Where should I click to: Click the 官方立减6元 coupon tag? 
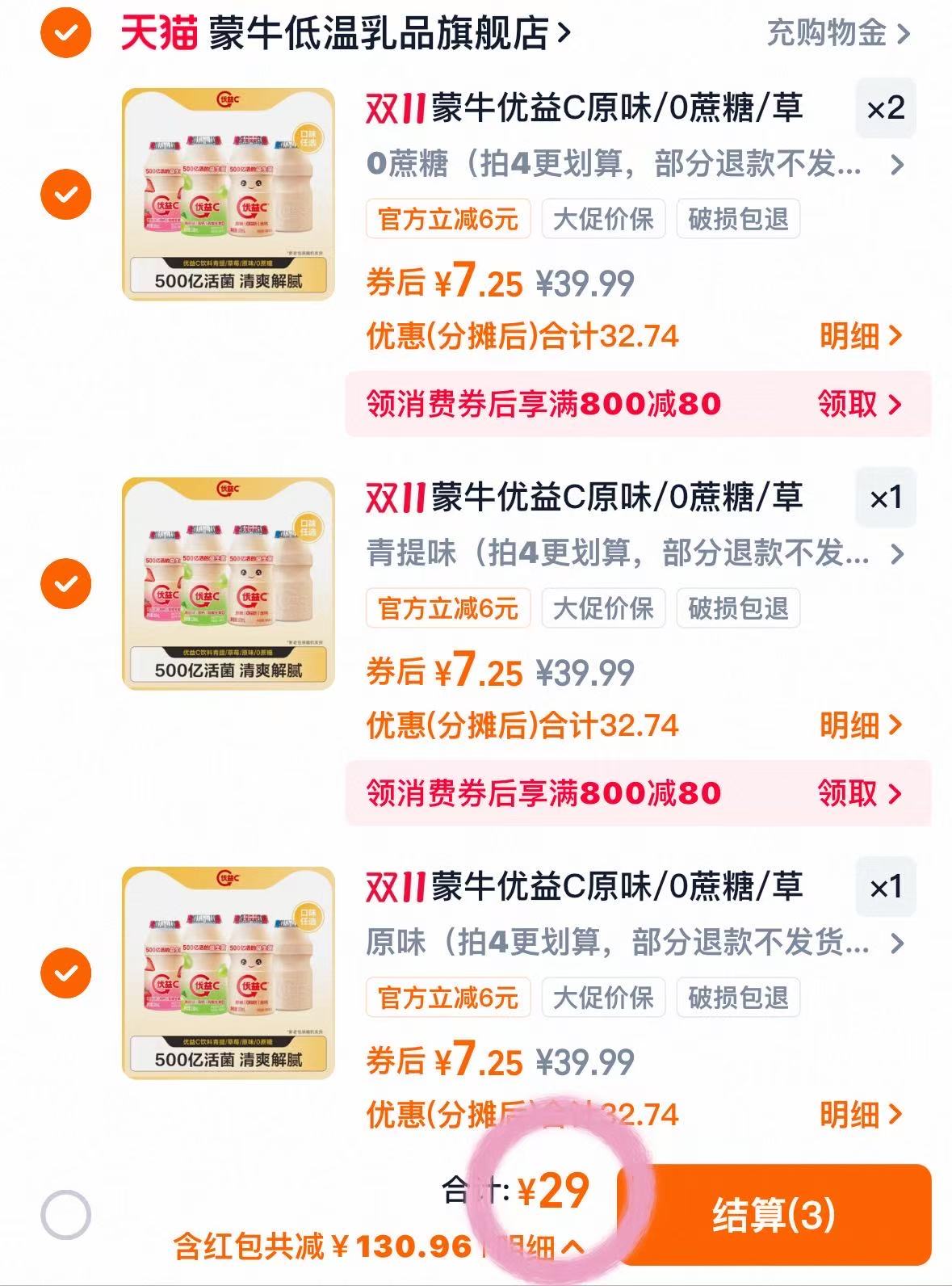[447, 218]
